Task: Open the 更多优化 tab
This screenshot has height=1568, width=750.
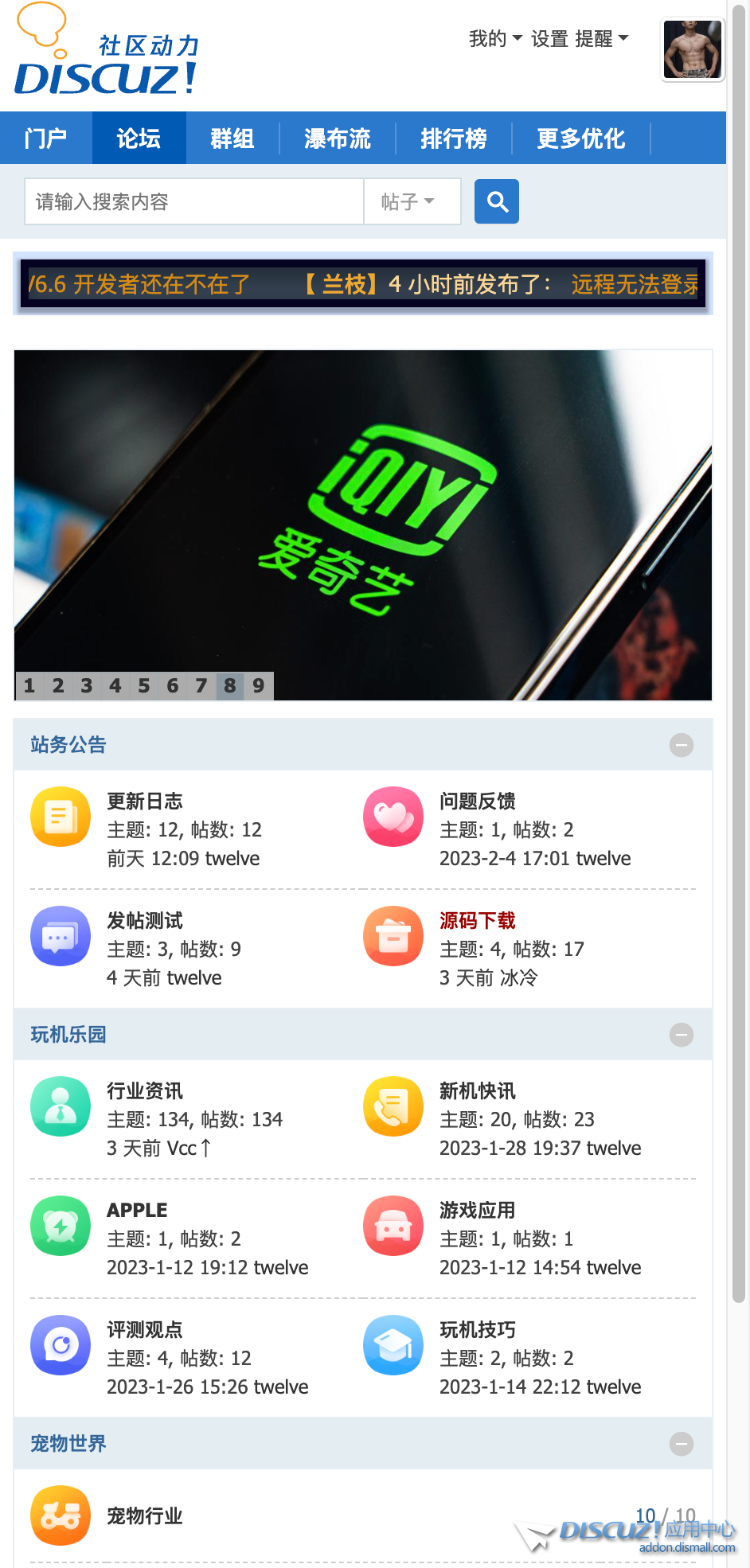Action: point(580,138)
